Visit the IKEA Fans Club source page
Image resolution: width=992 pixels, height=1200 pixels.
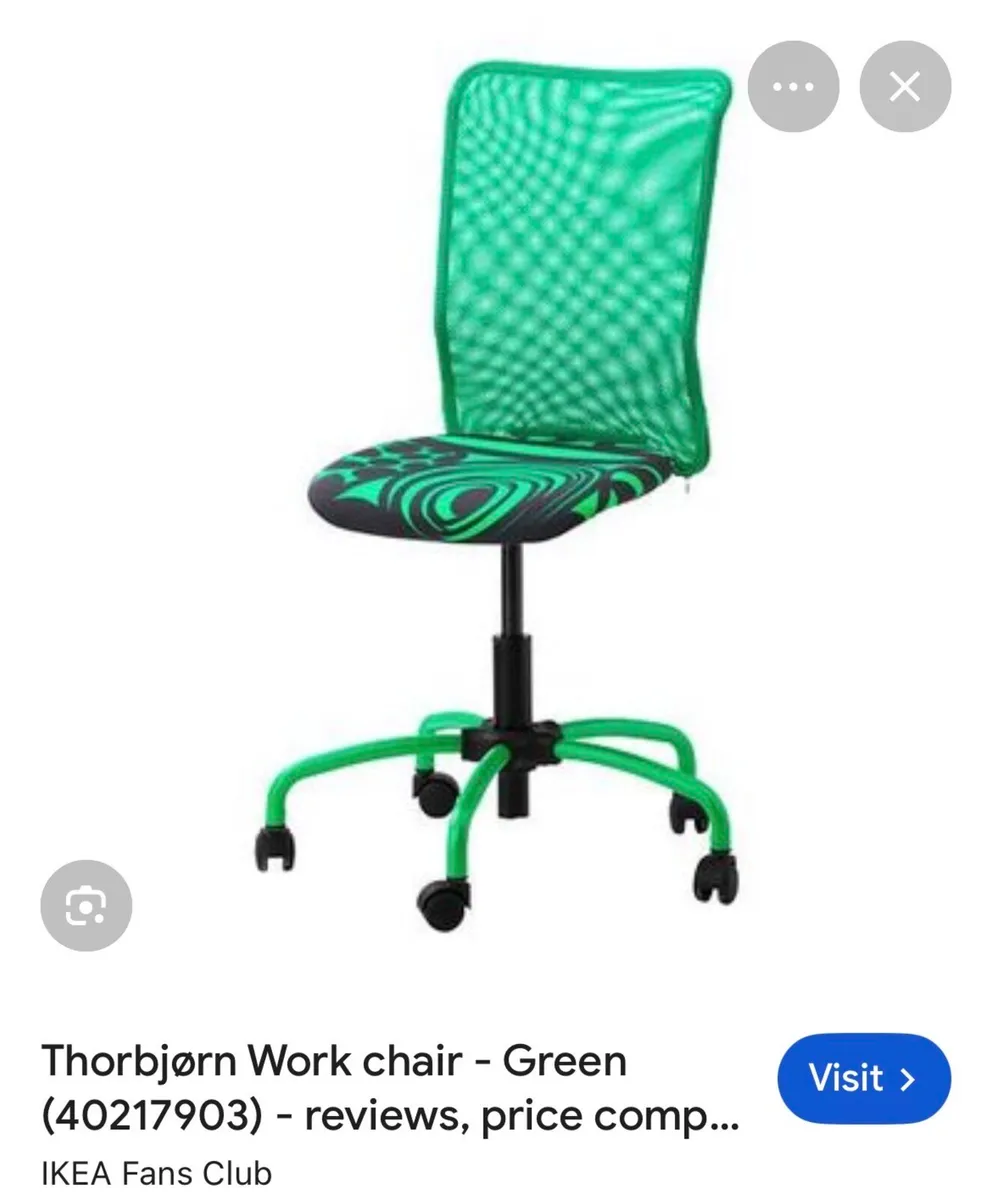tap(159, 1172)
